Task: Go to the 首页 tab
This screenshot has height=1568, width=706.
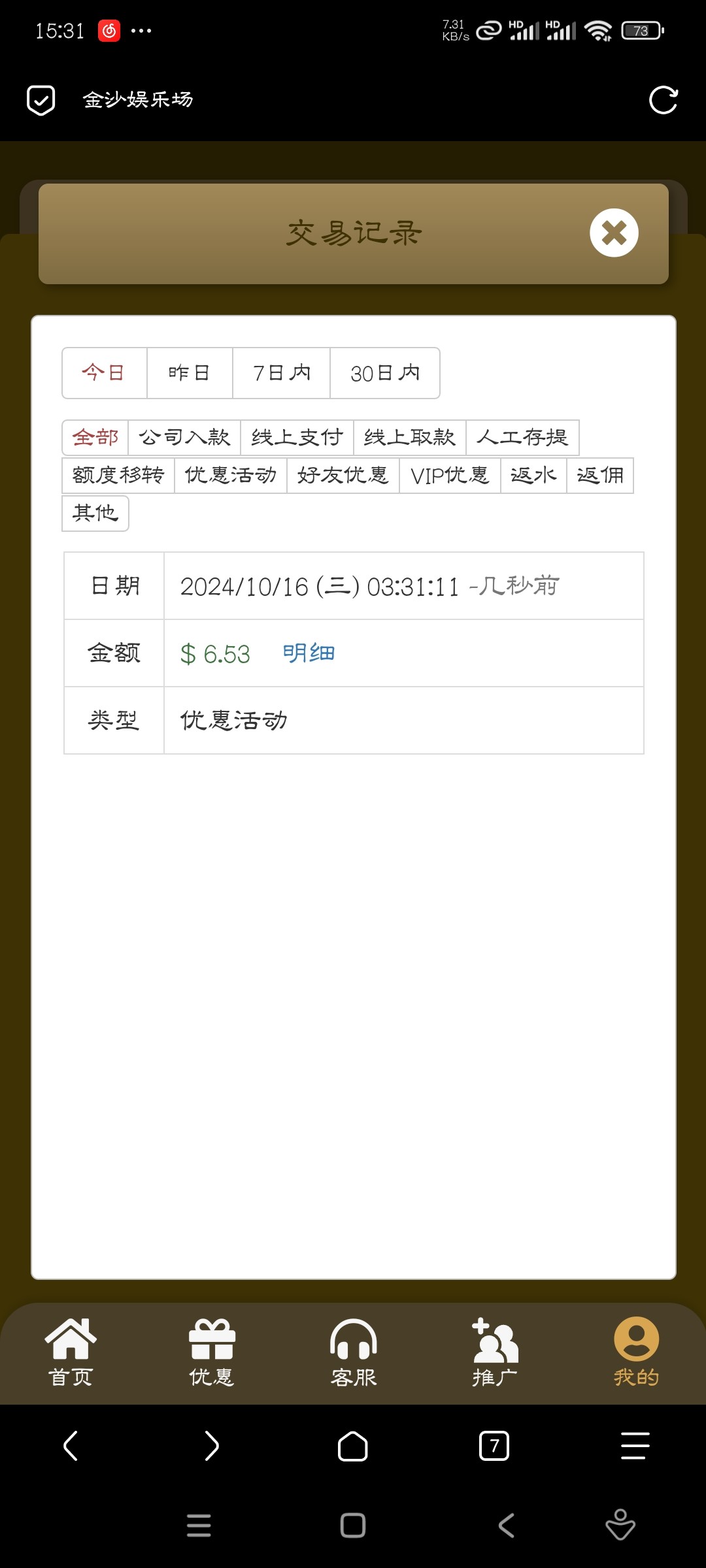Action: tap(71, 1352)
